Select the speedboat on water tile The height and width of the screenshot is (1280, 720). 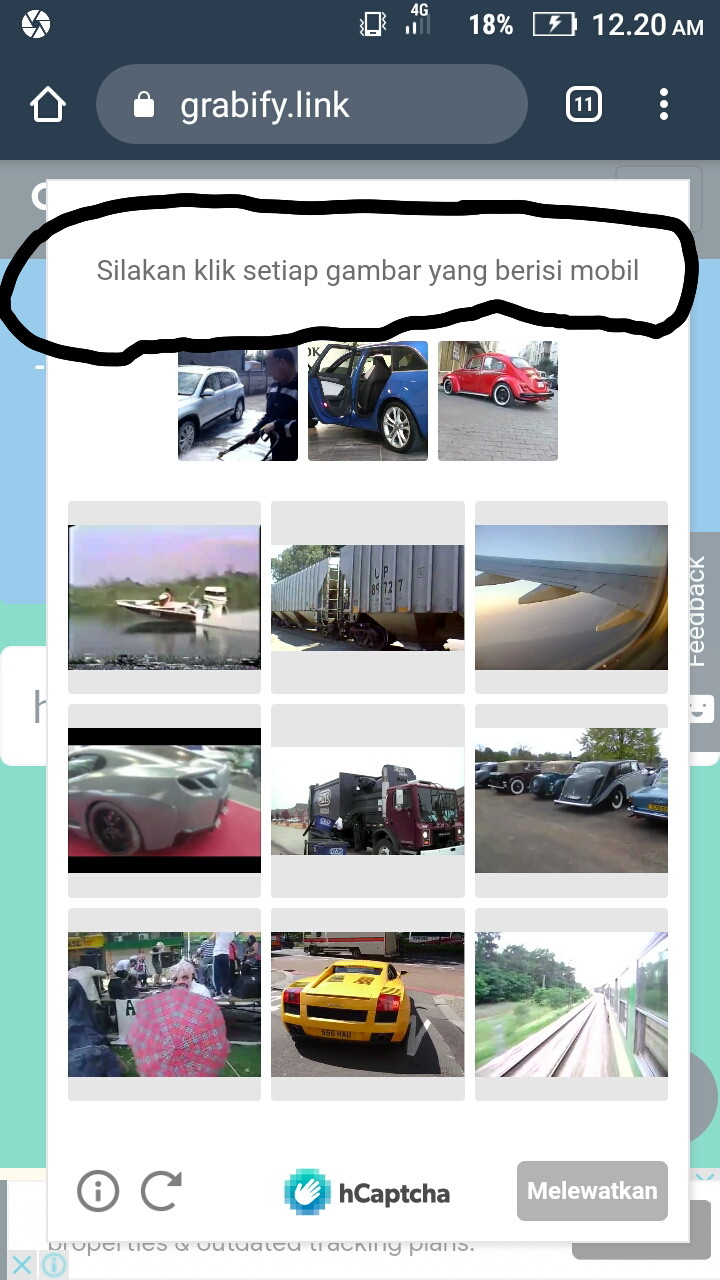pyautogui.click(x=164, y=597)
